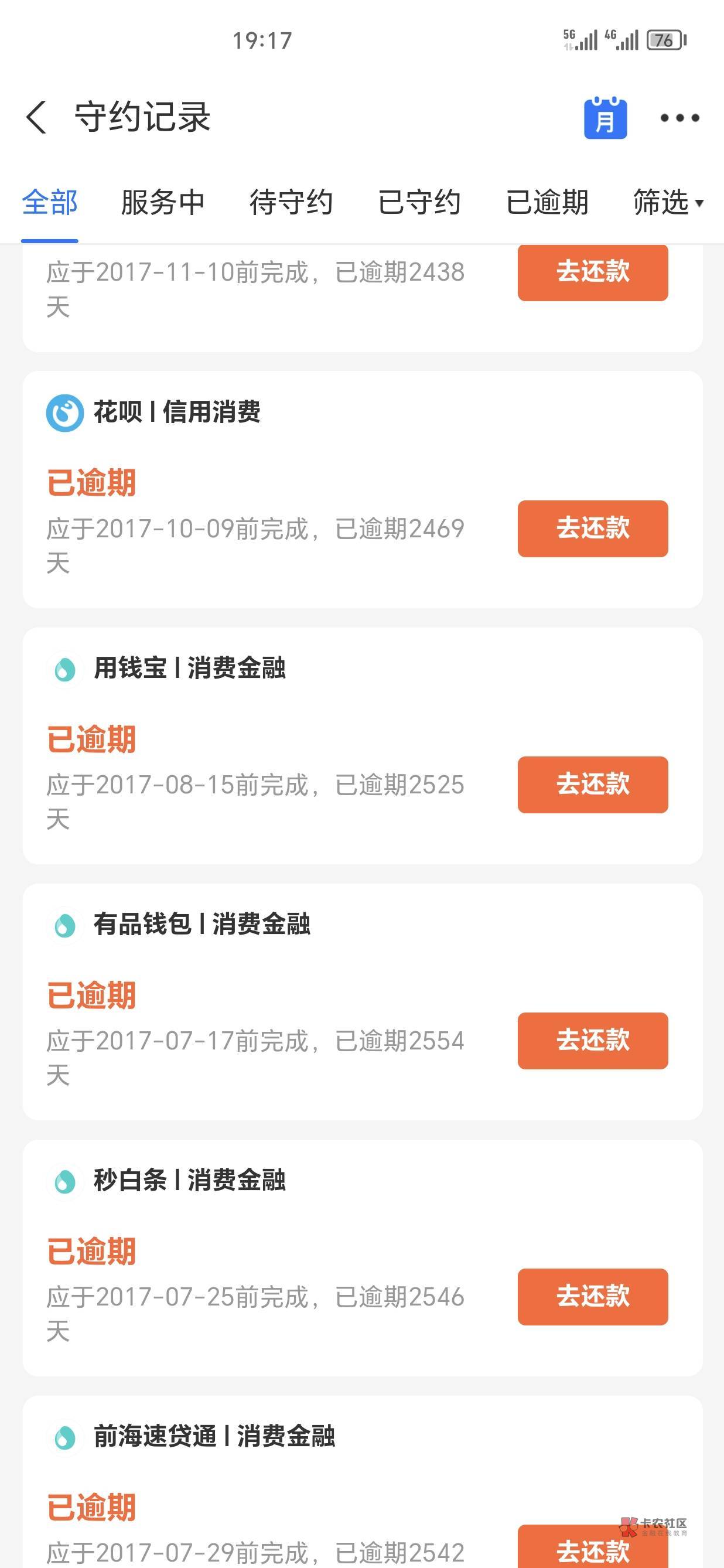Screen dimensions: 724x1568
Task: Select the 全部 tab
Action: click(50, 203)
